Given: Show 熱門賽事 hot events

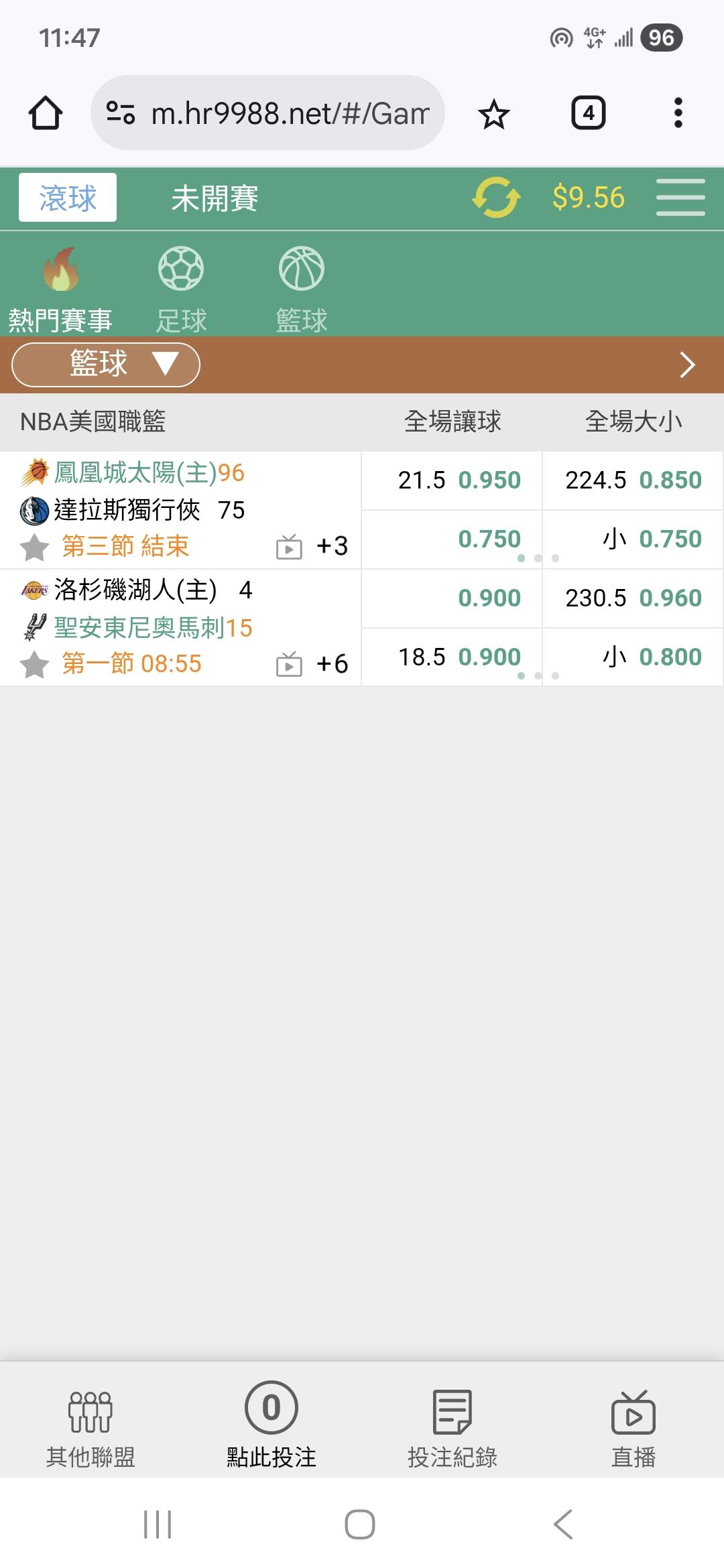Looking at the screenshot, I should [x=60, y=289].
